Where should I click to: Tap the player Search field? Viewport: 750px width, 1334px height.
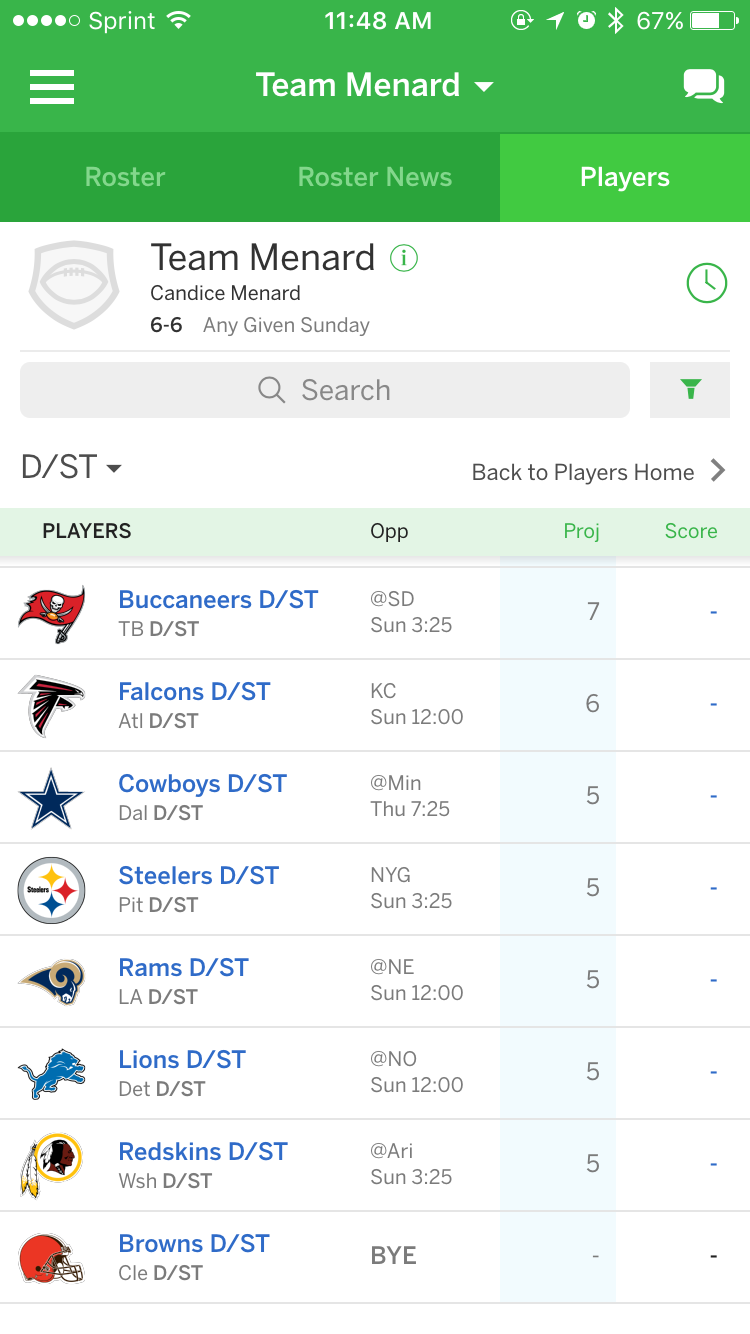(x=325, y=390)
